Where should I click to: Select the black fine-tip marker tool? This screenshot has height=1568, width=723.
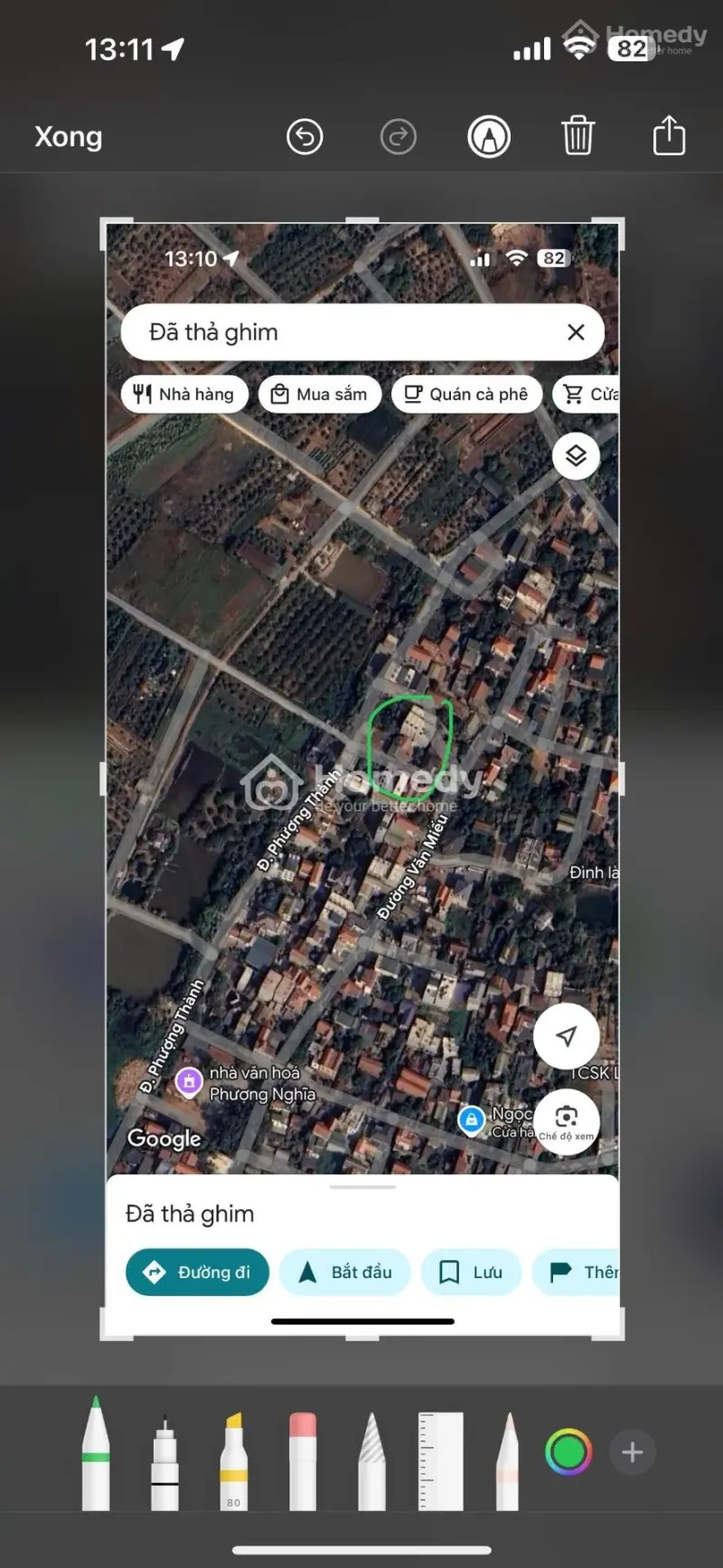coord(164,1462)
